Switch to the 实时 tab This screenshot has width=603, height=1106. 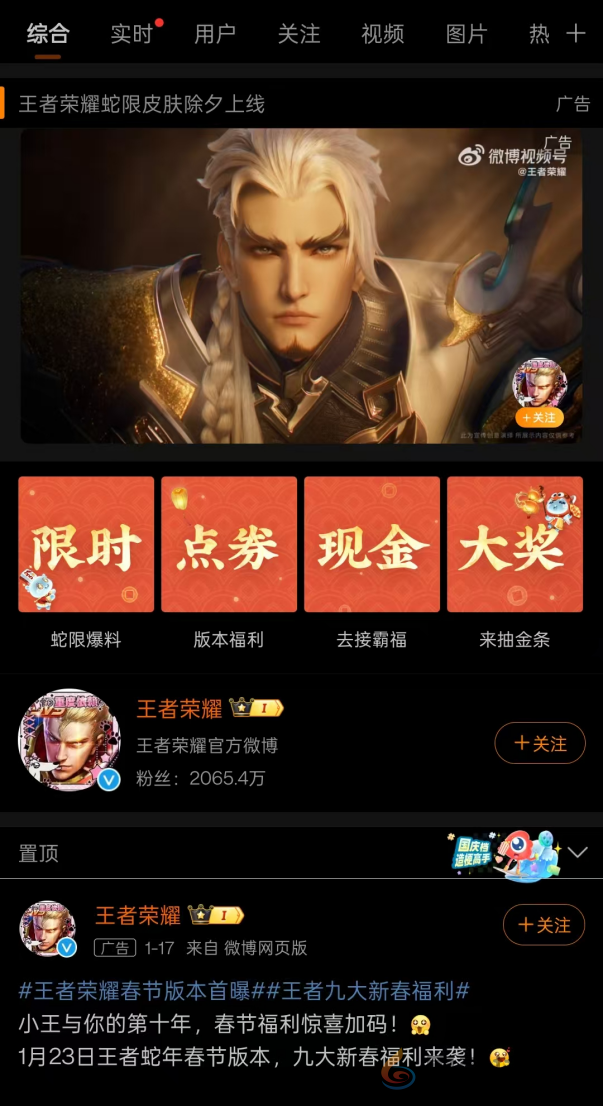[x=132, y=34]
